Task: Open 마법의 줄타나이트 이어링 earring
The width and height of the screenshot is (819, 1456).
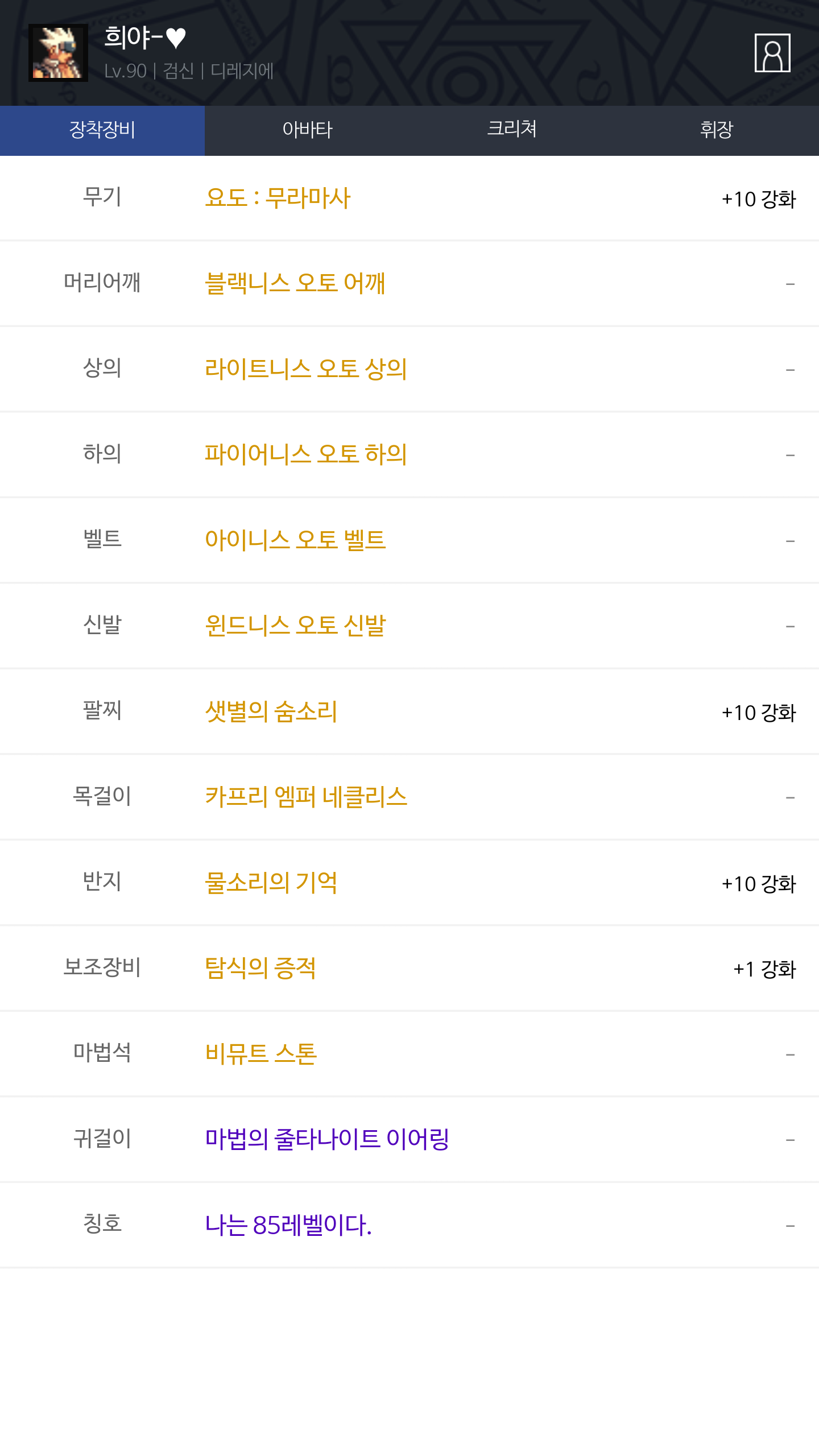Action: pos(327,1139)
